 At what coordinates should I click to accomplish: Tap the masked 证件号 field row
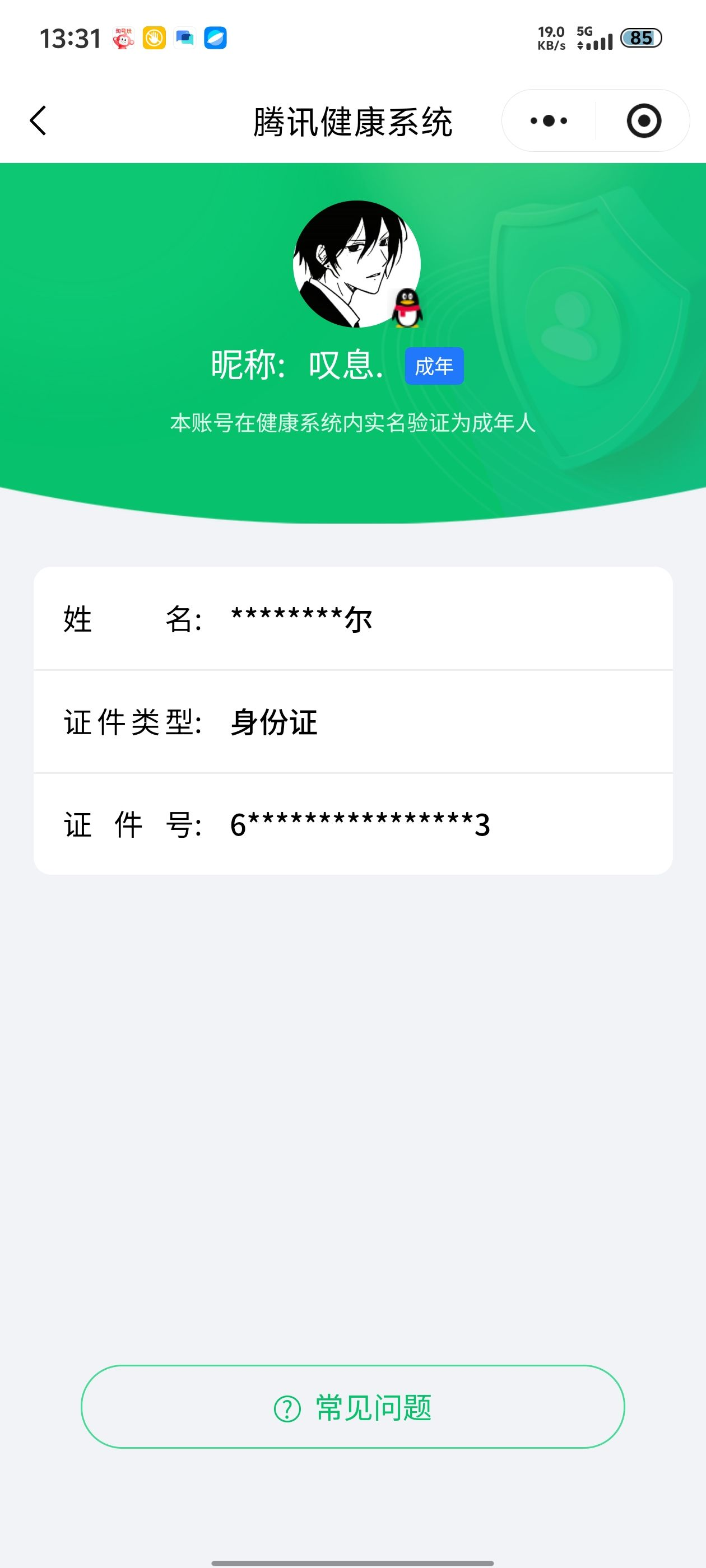(x=352, y=825)
